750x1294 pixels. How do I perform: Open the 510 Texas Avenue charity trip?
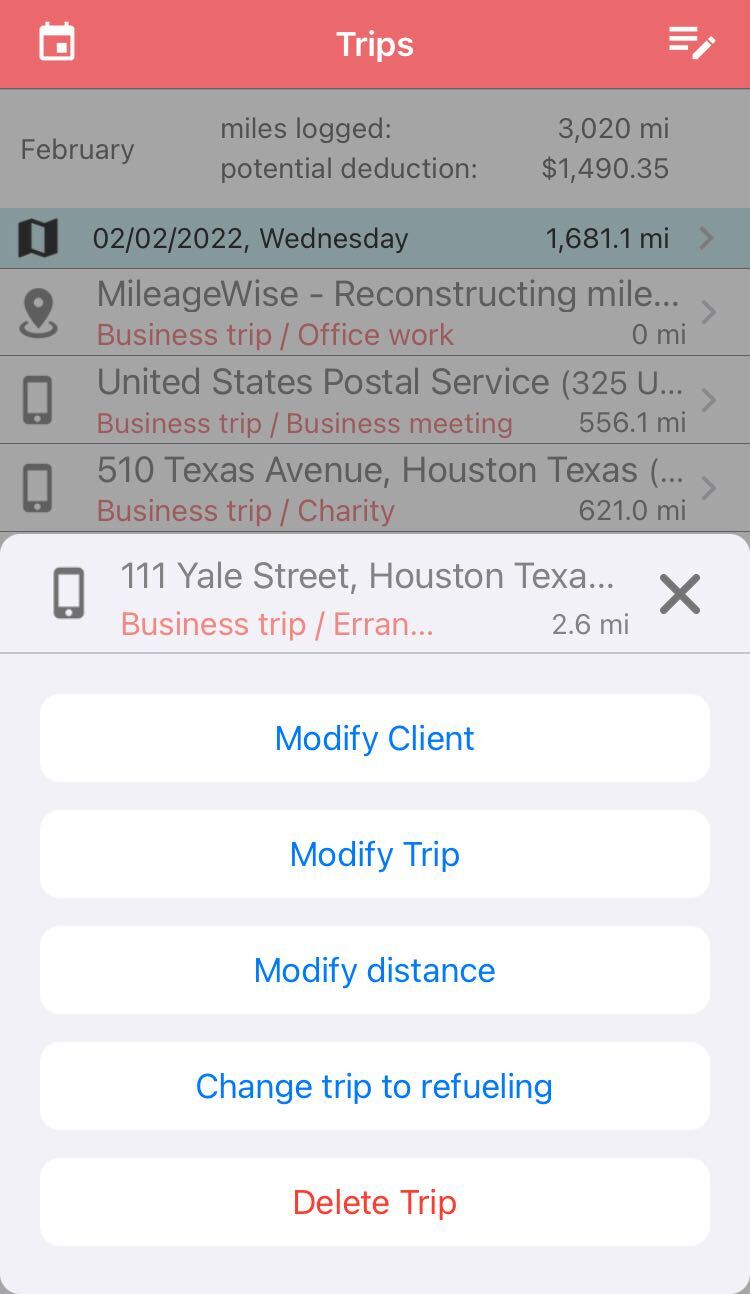tap(375, 488)
